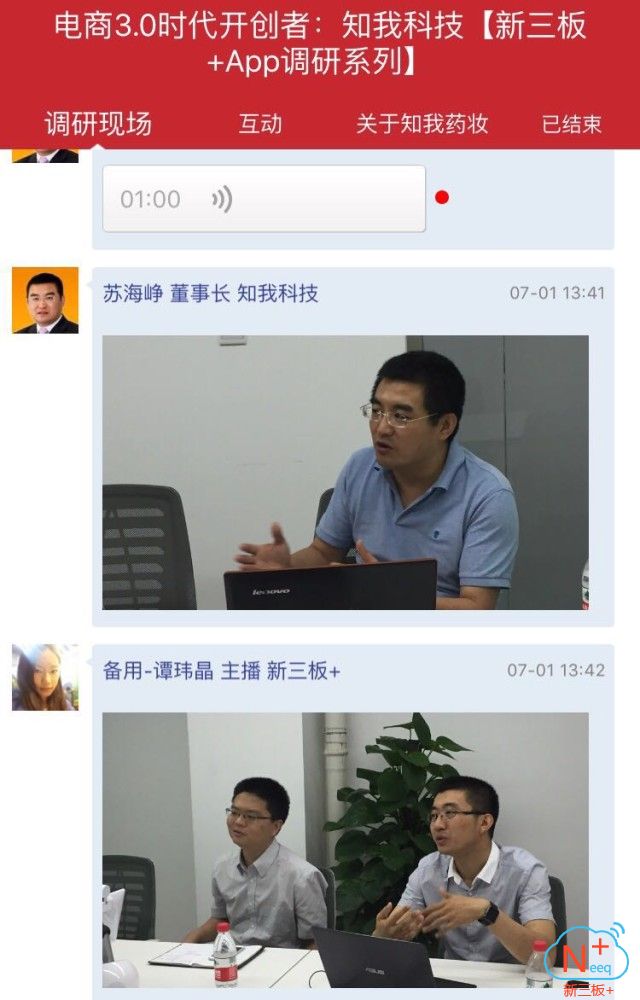Tap the 已结束 status tab
640x1000 pixels.
(x=571, y=124)
